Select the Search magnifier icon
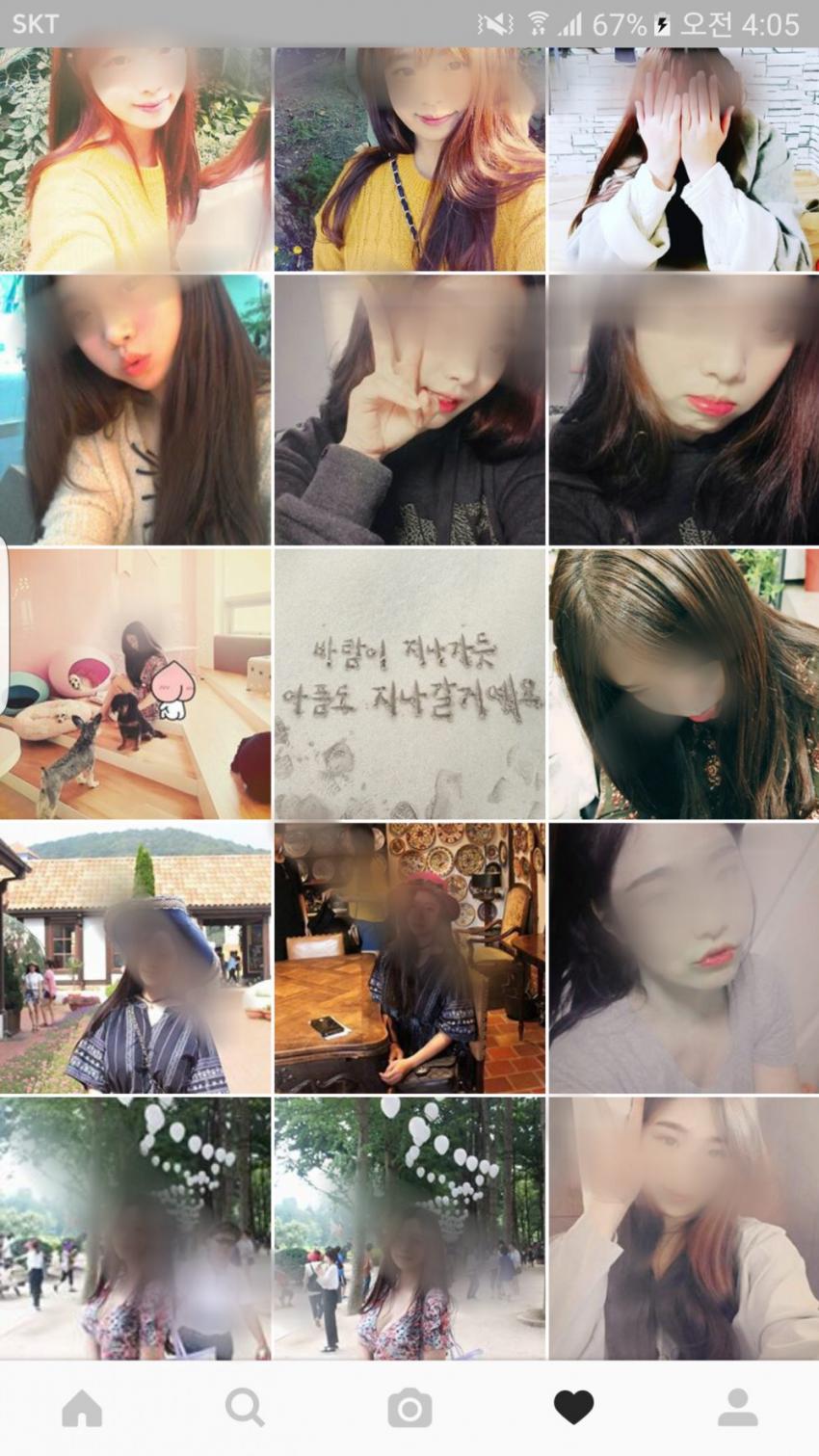Viewport: 819px width, 1456px height. click(x=246, y=1408)
